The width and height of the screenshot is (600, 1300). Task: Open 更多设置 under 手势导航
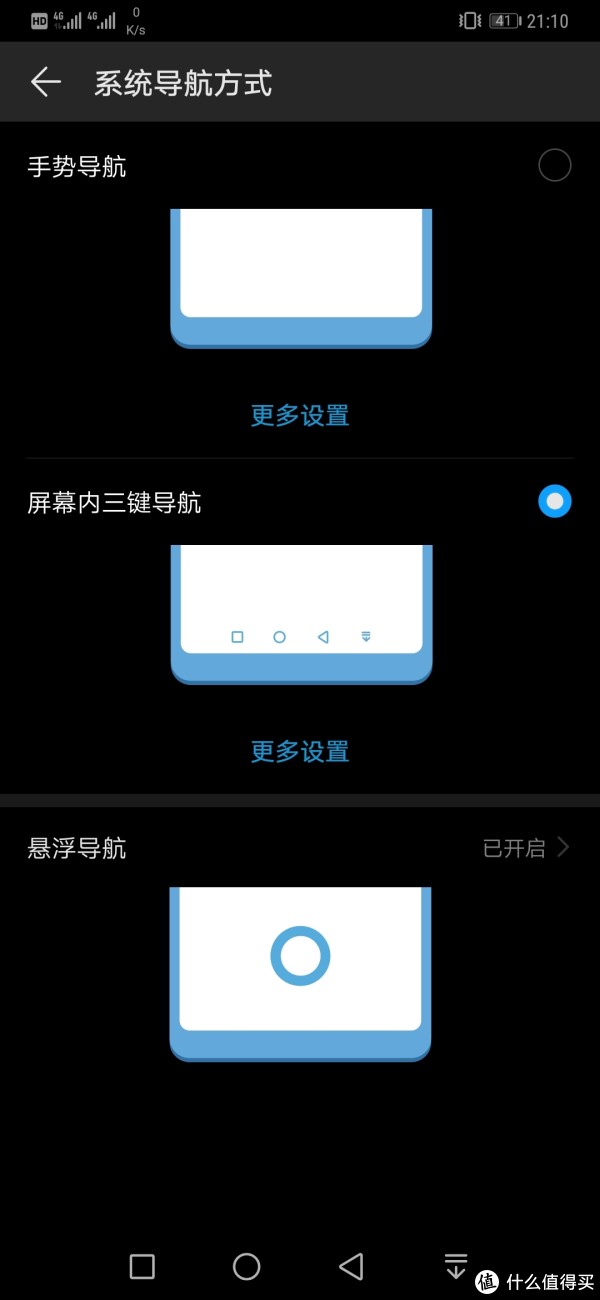[299, 415]
